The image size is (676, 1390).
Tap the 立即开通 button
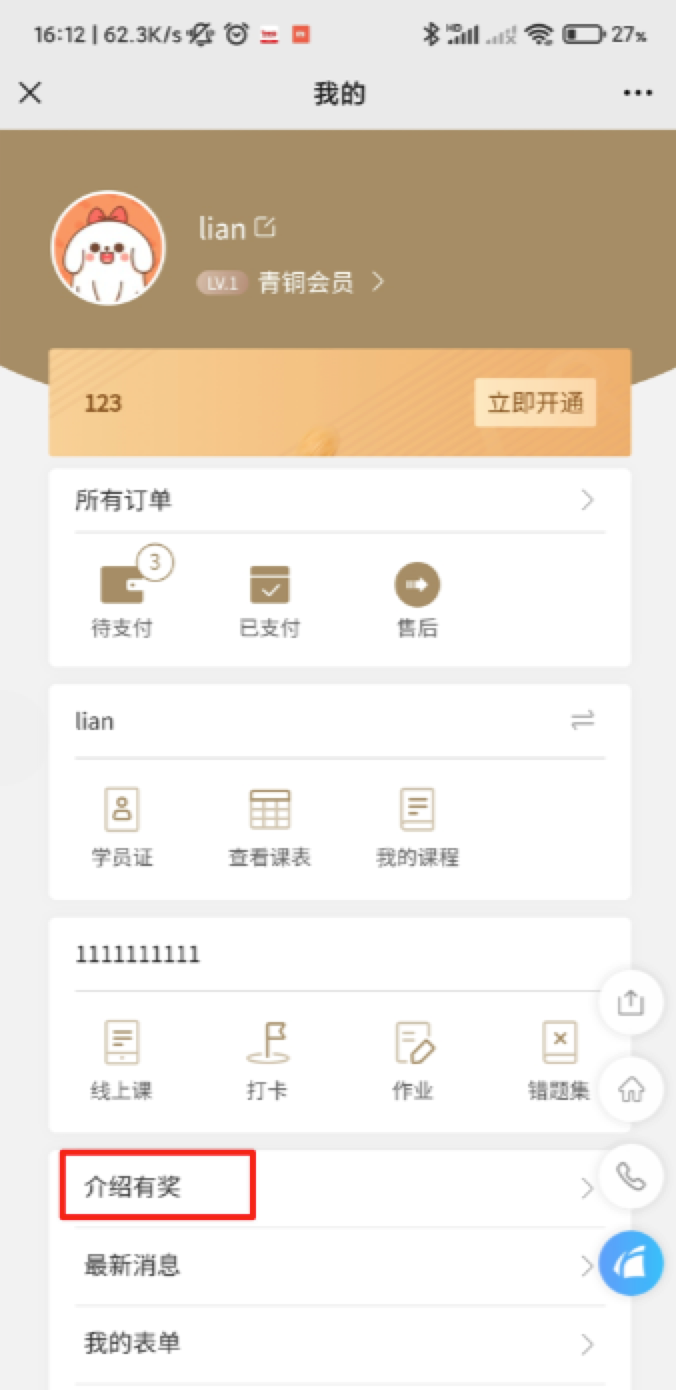point(535,403)
